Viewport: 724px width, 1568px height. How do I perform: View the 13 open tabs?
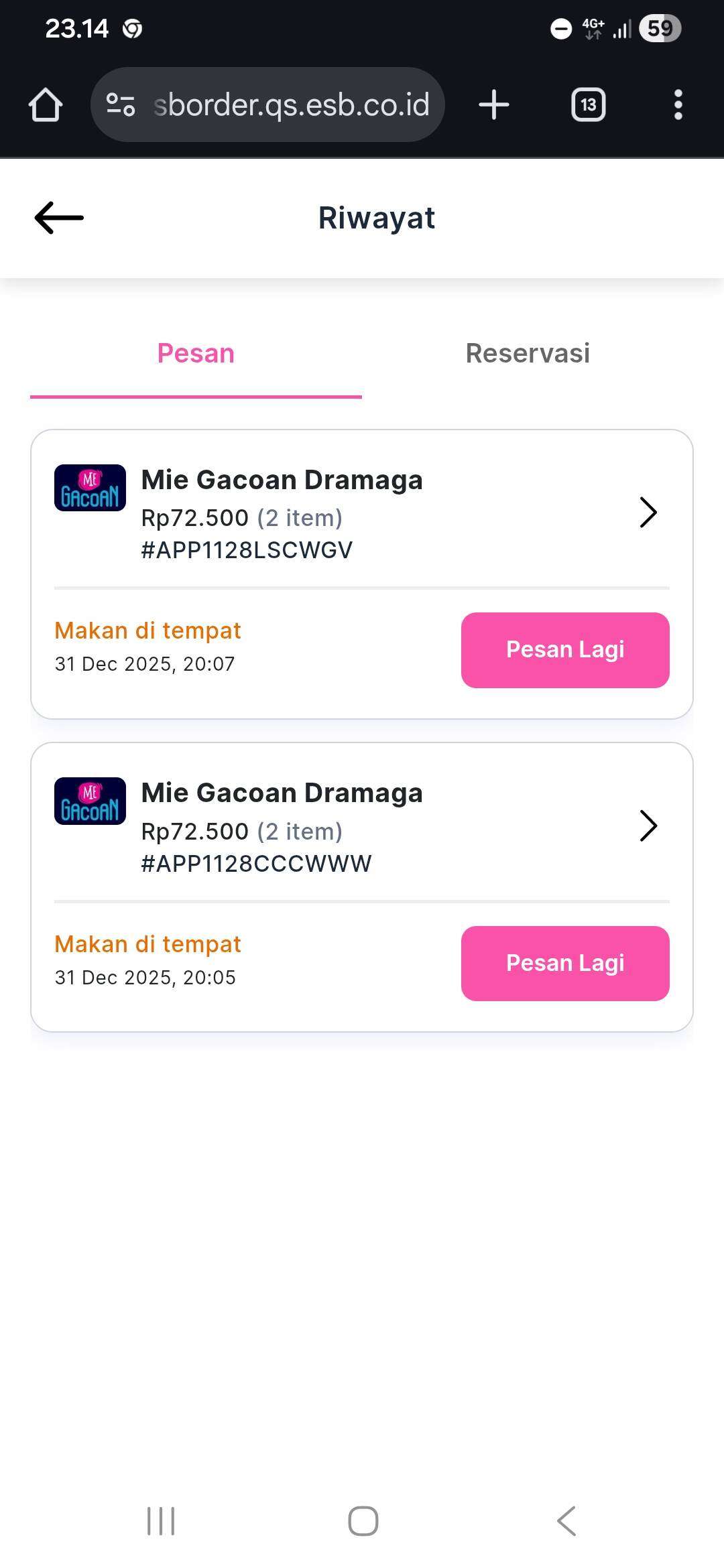click(588, 105)
